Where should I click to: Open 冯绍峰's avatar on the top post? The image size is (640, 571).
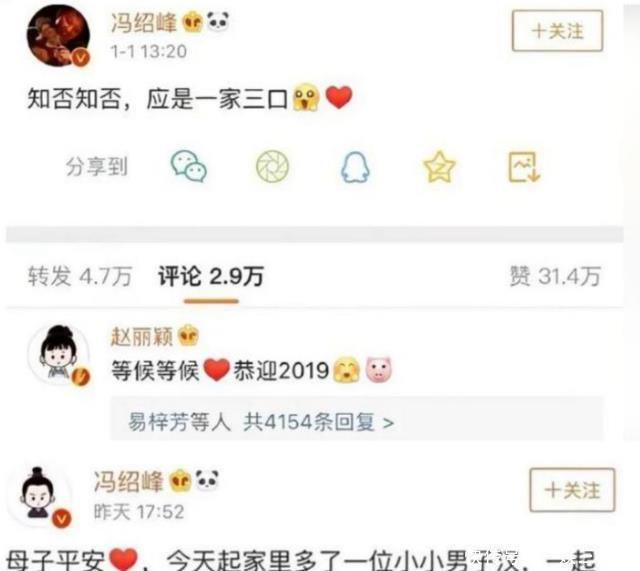(x=56, y=36)
